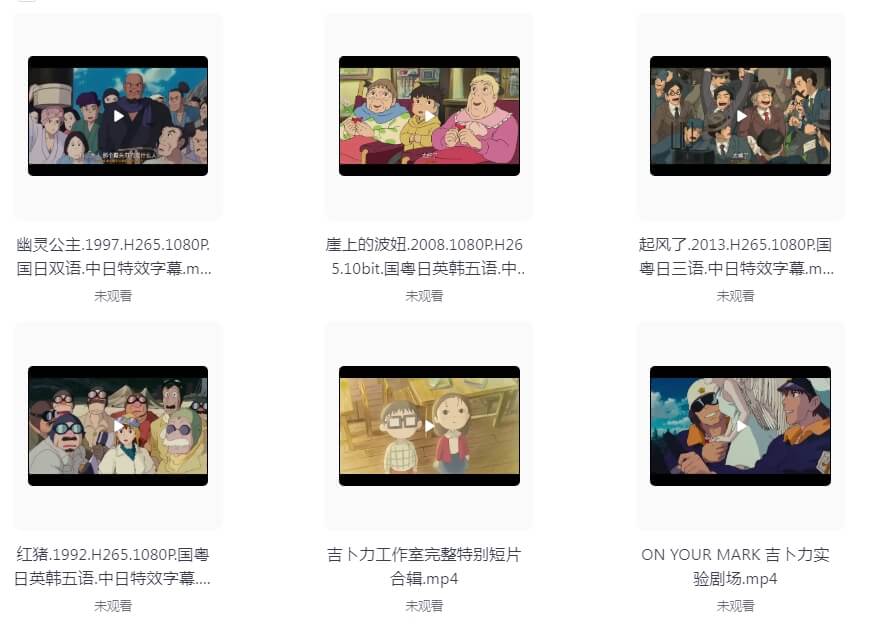Open the 幽灵公主.1997 video
Viewport: 881px width, 639px height.
pos(117,116)
